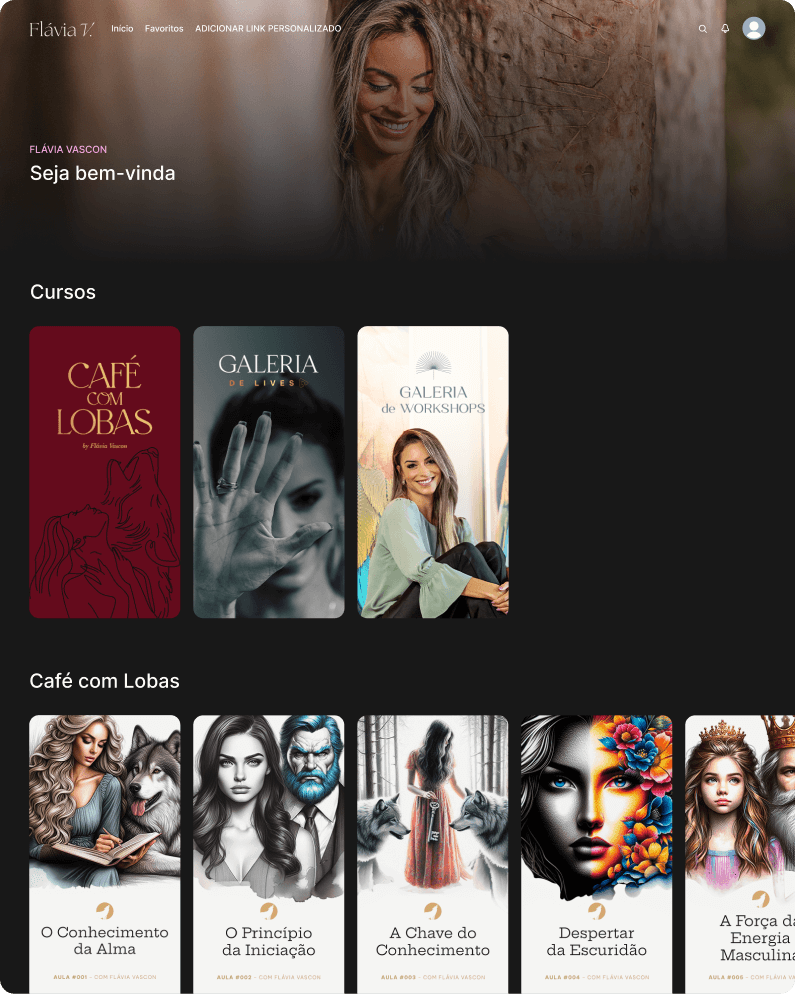Open lesson O Conhecimento da Alma

[105, 853]
